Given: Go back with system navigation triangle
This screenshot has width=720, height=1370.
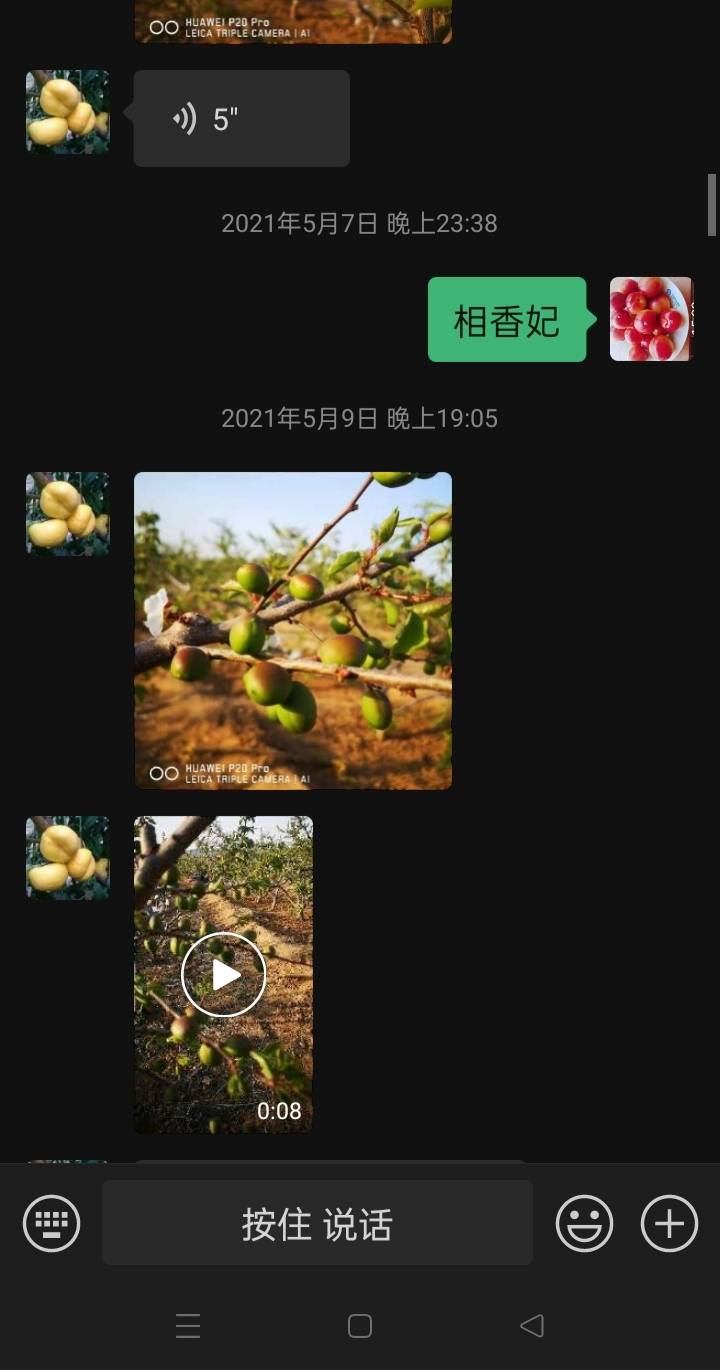Looking at the screenshot, I should (x=532, y=1326).
